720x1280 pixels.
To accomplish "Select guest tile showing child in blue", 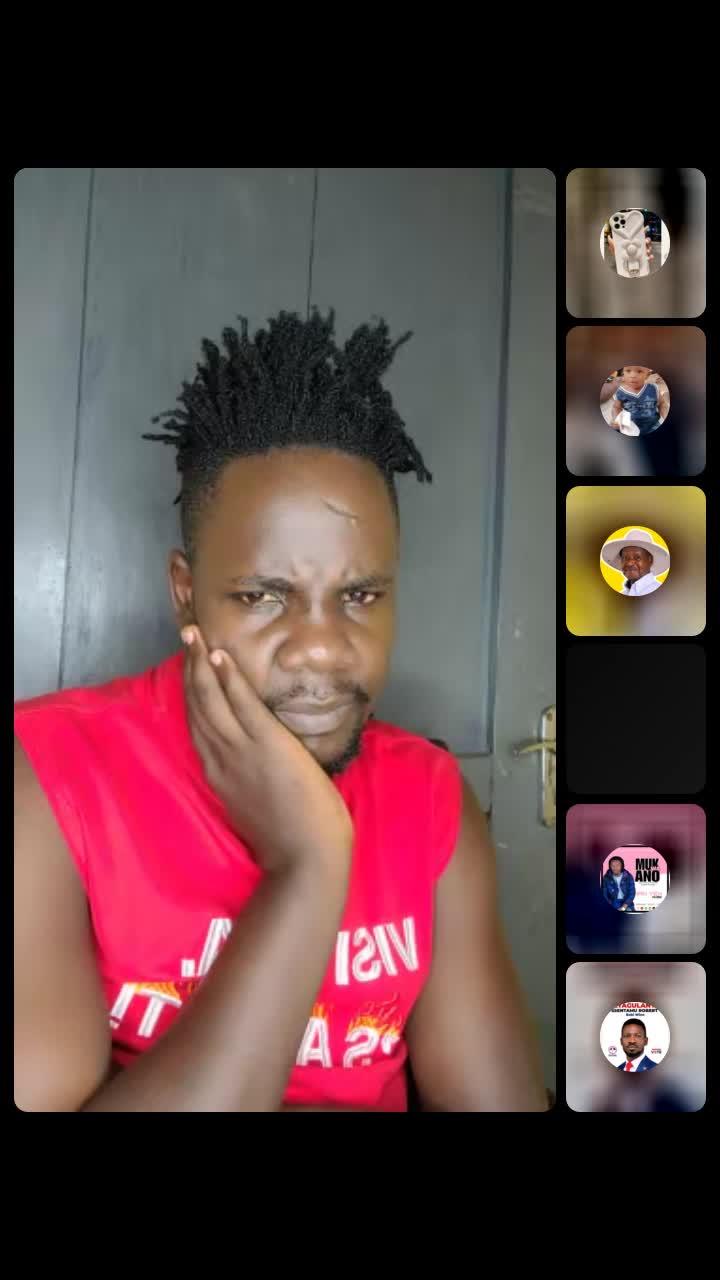I will (x=635, y=401).
